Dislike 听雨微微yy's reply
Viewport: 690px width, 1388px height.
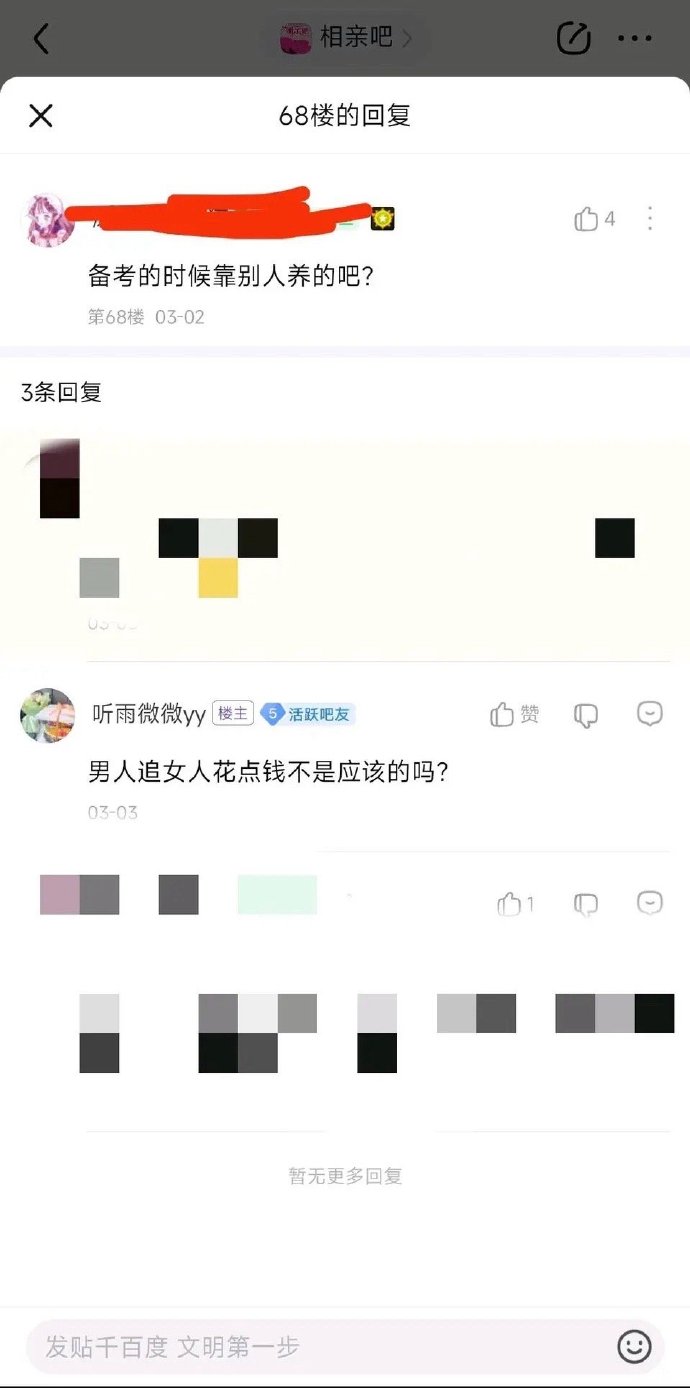point(586,714)
